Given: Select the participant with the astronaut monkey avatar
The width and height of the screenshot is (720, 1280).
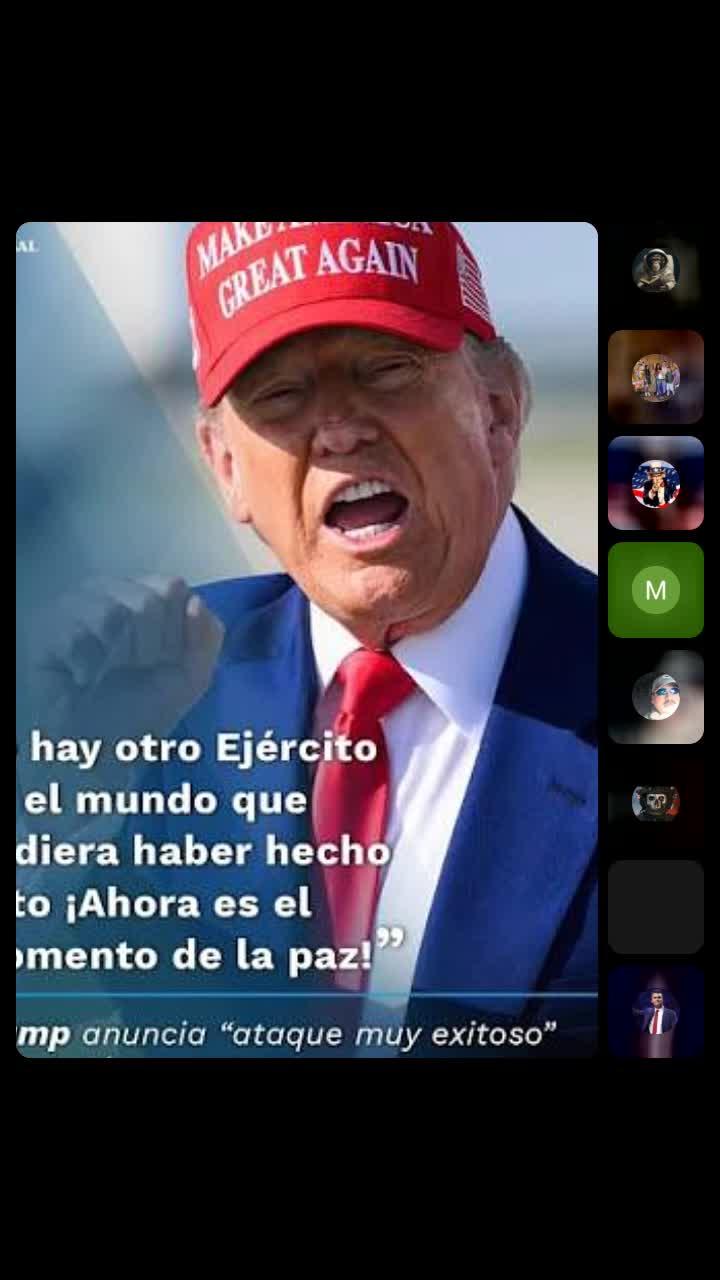Looking at the screenshot, I should pos(655,270).
